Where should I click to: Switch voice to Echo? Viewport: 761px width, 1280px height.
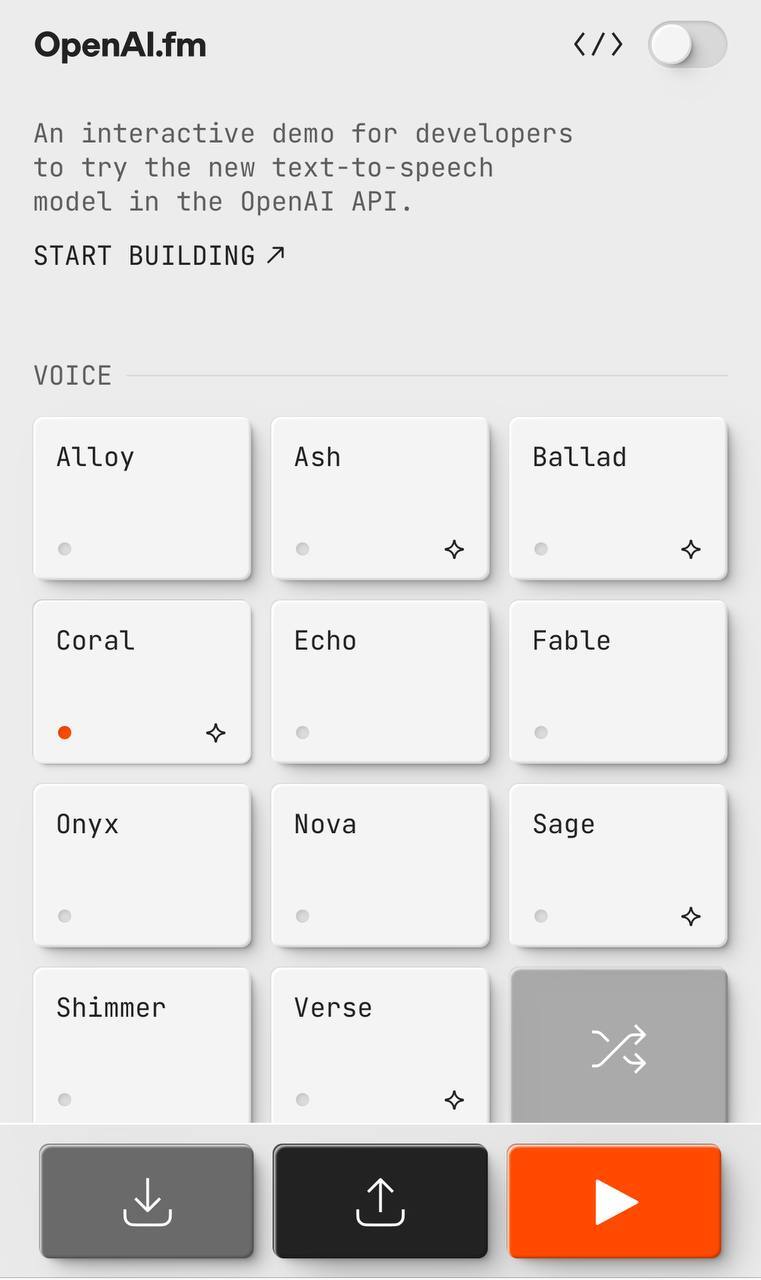tap(380, 682)
